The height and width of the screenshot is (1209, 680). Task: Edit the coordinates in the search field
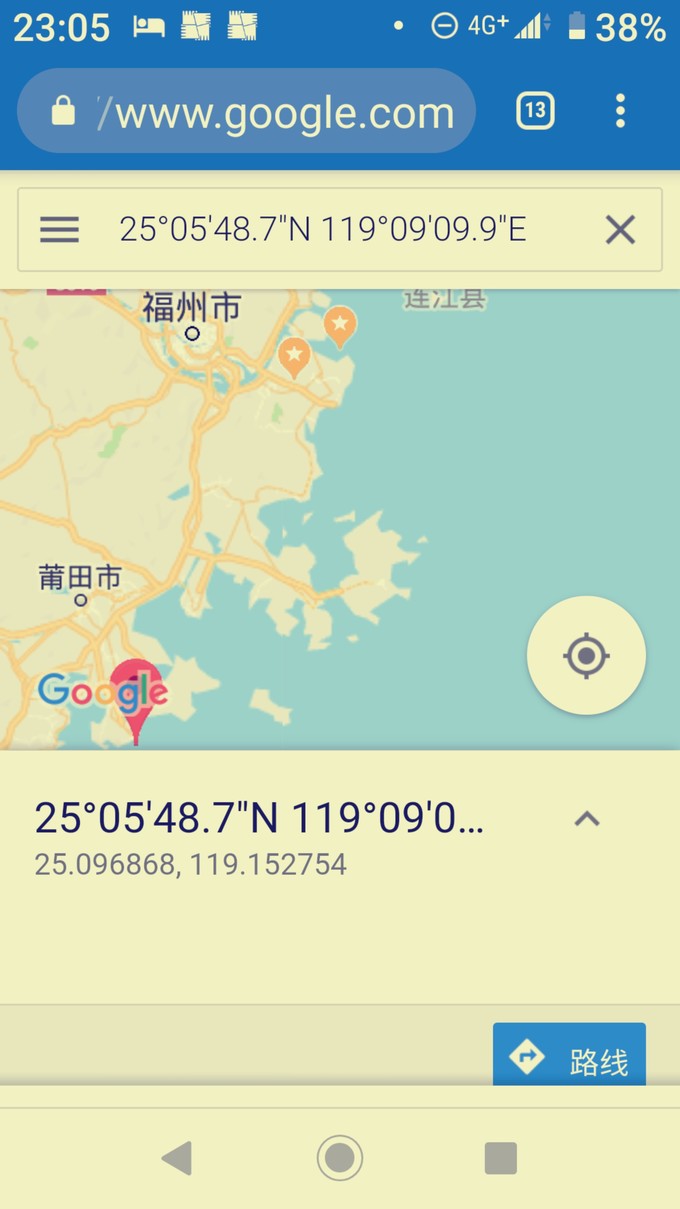click(322, 230)
